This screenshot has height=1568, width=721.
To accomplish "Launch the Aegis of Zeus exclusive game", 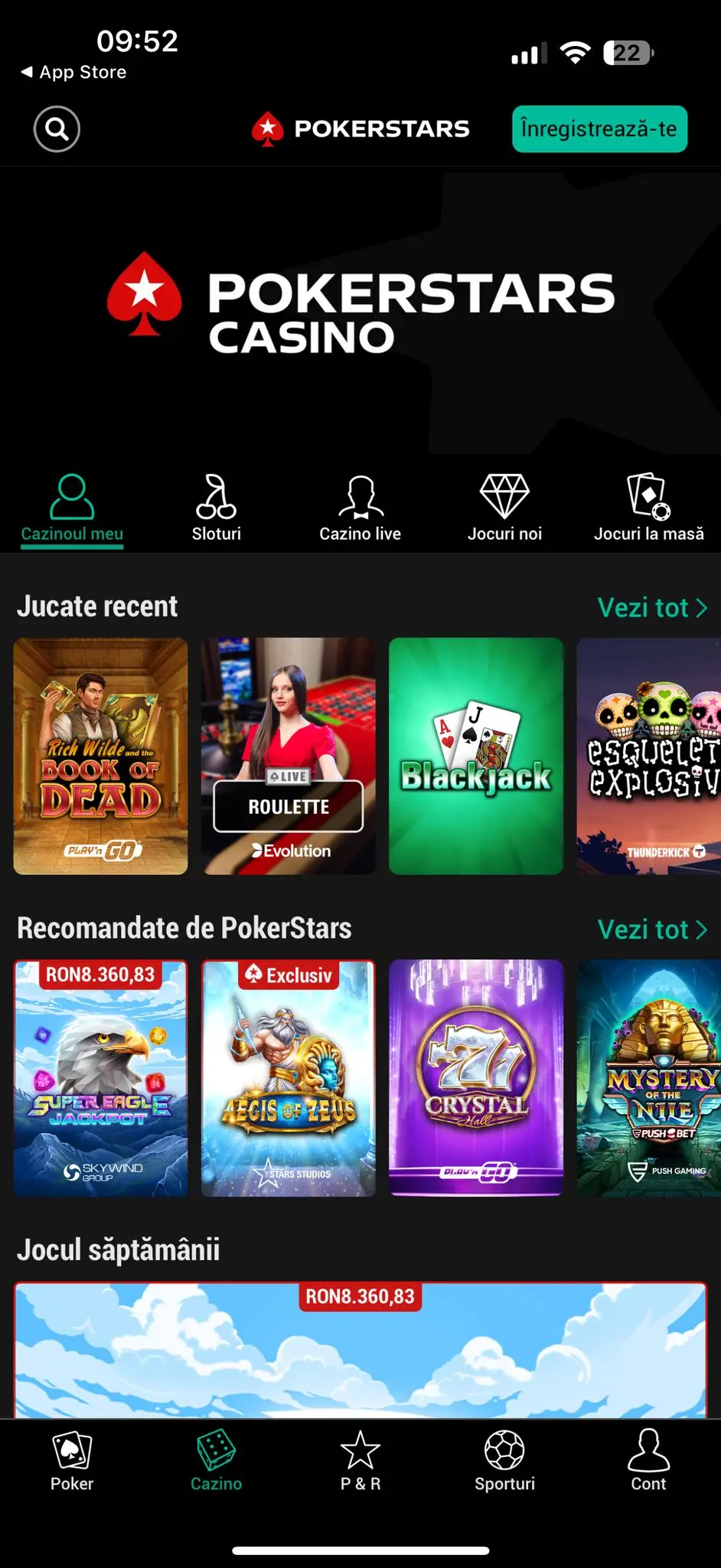I will click(x=289, y=1078).
